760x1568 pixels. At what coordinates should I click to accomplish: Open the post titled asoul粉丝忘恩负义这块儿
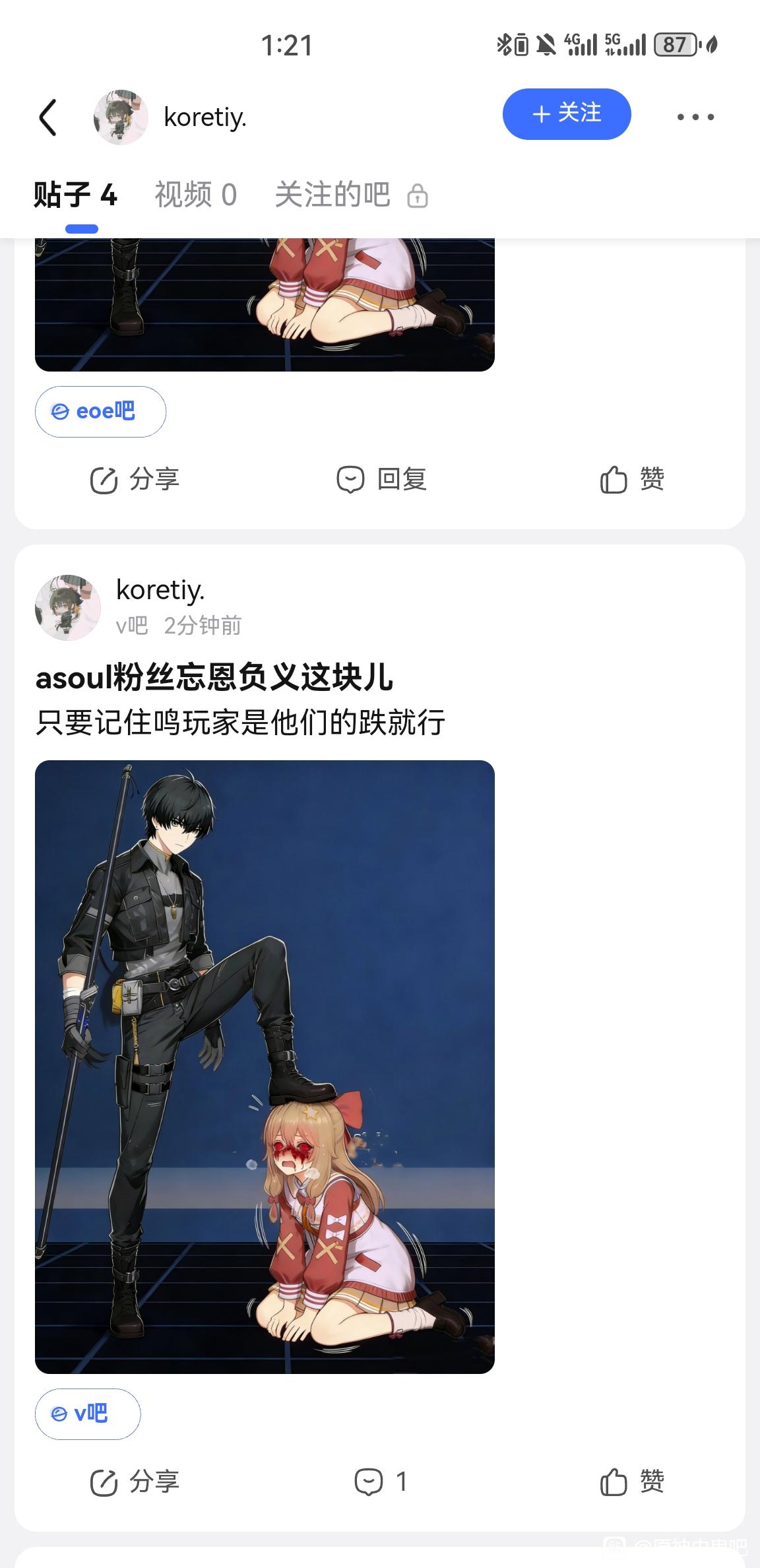click(214, 678)
